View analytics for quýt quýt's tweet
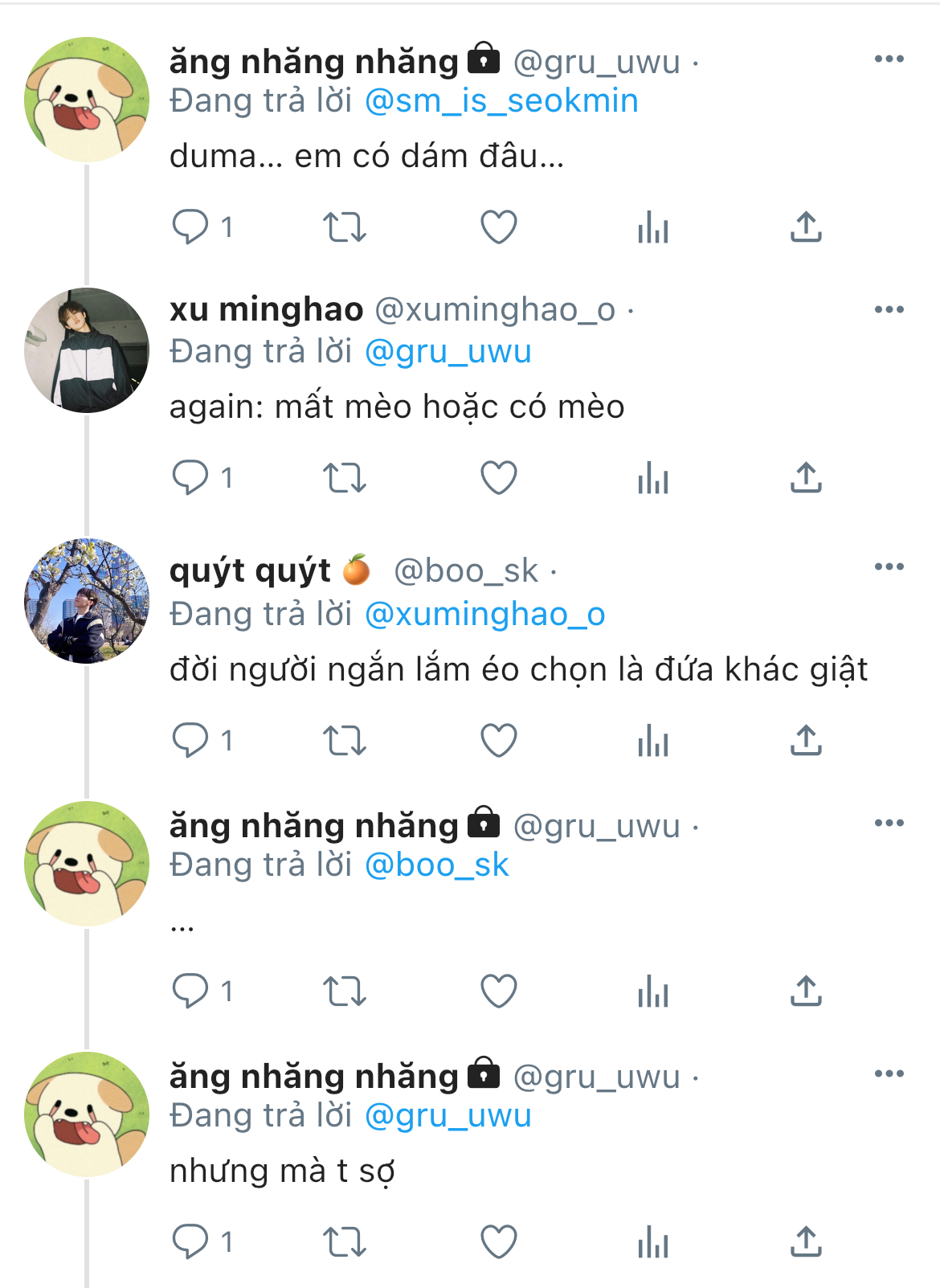The width and height of the screenshot is (940, 1288). tap(652, 740)
